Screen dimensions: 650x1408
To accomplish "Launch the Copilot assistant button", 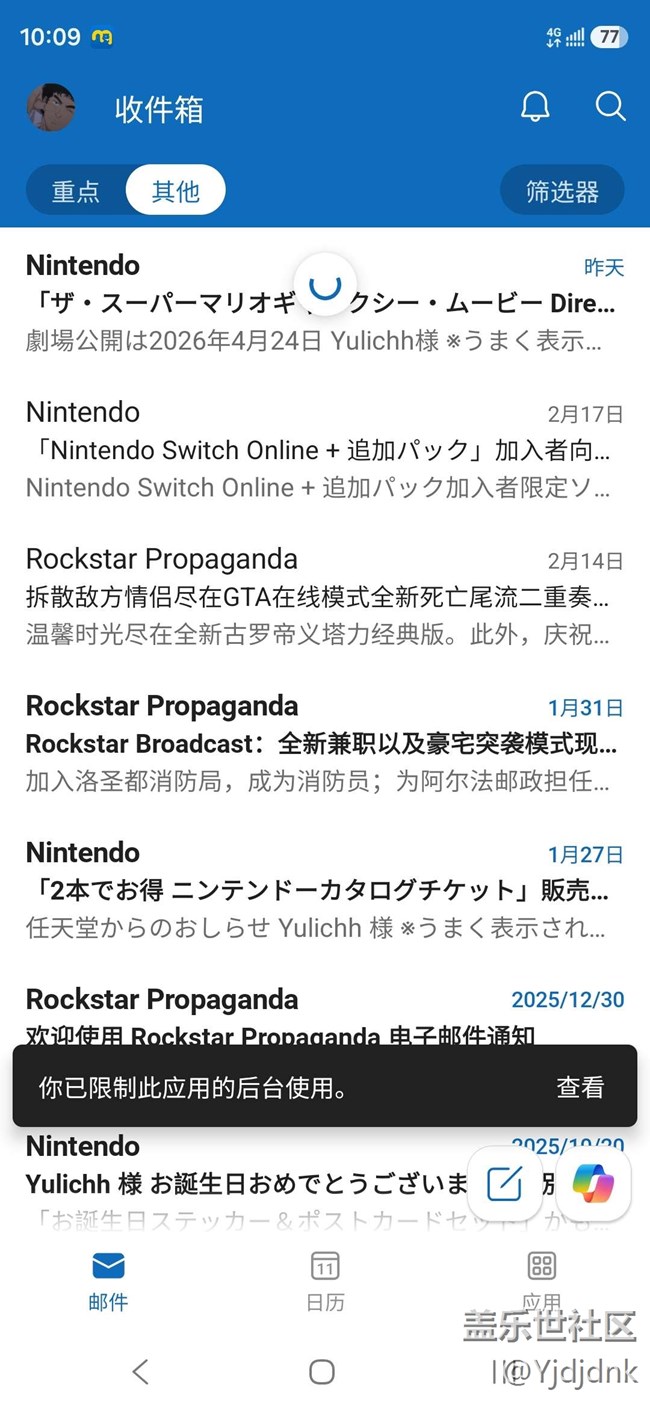I will coord(593,1185).
